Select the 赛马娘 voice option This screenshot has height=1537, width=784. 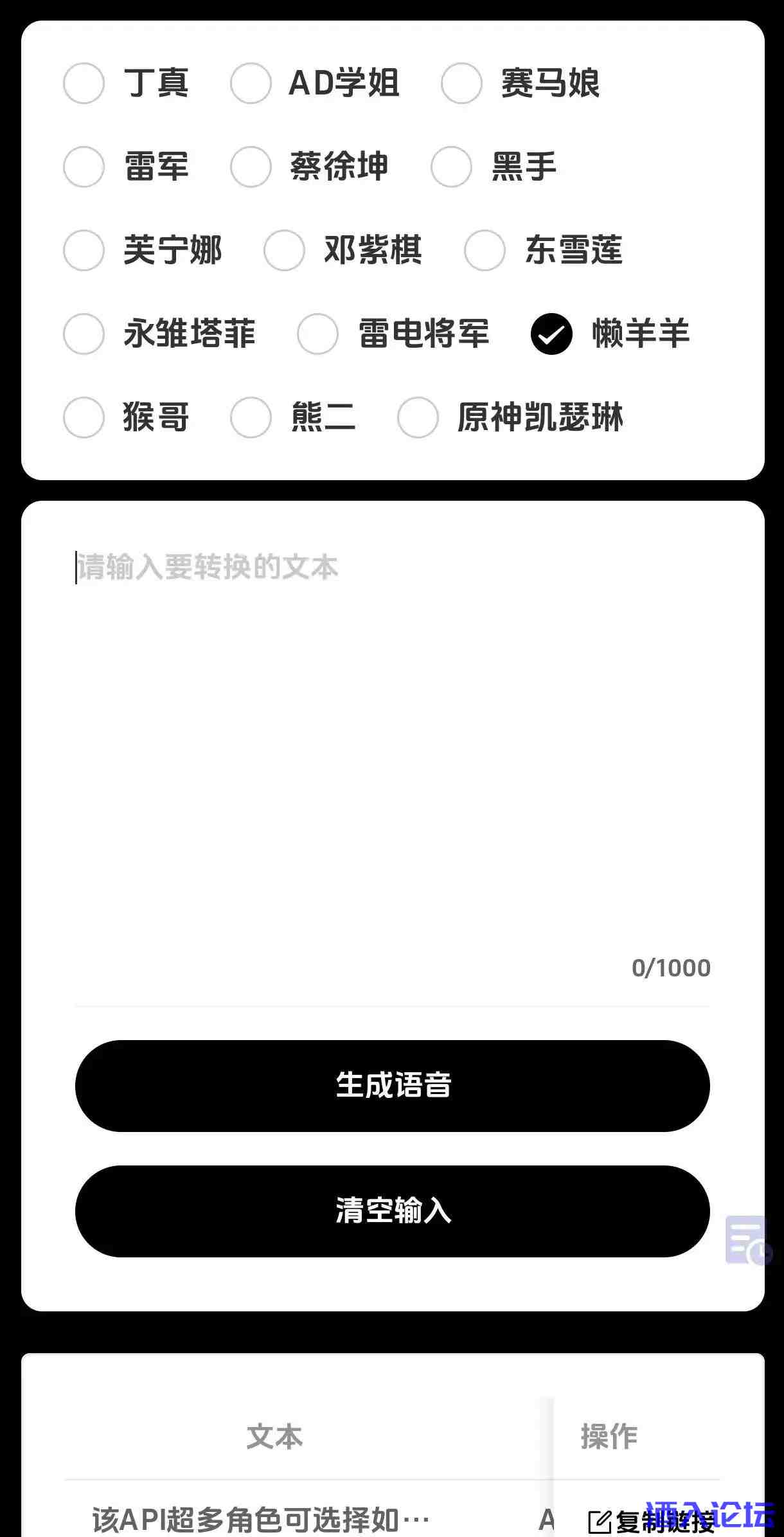click(461, 83)
